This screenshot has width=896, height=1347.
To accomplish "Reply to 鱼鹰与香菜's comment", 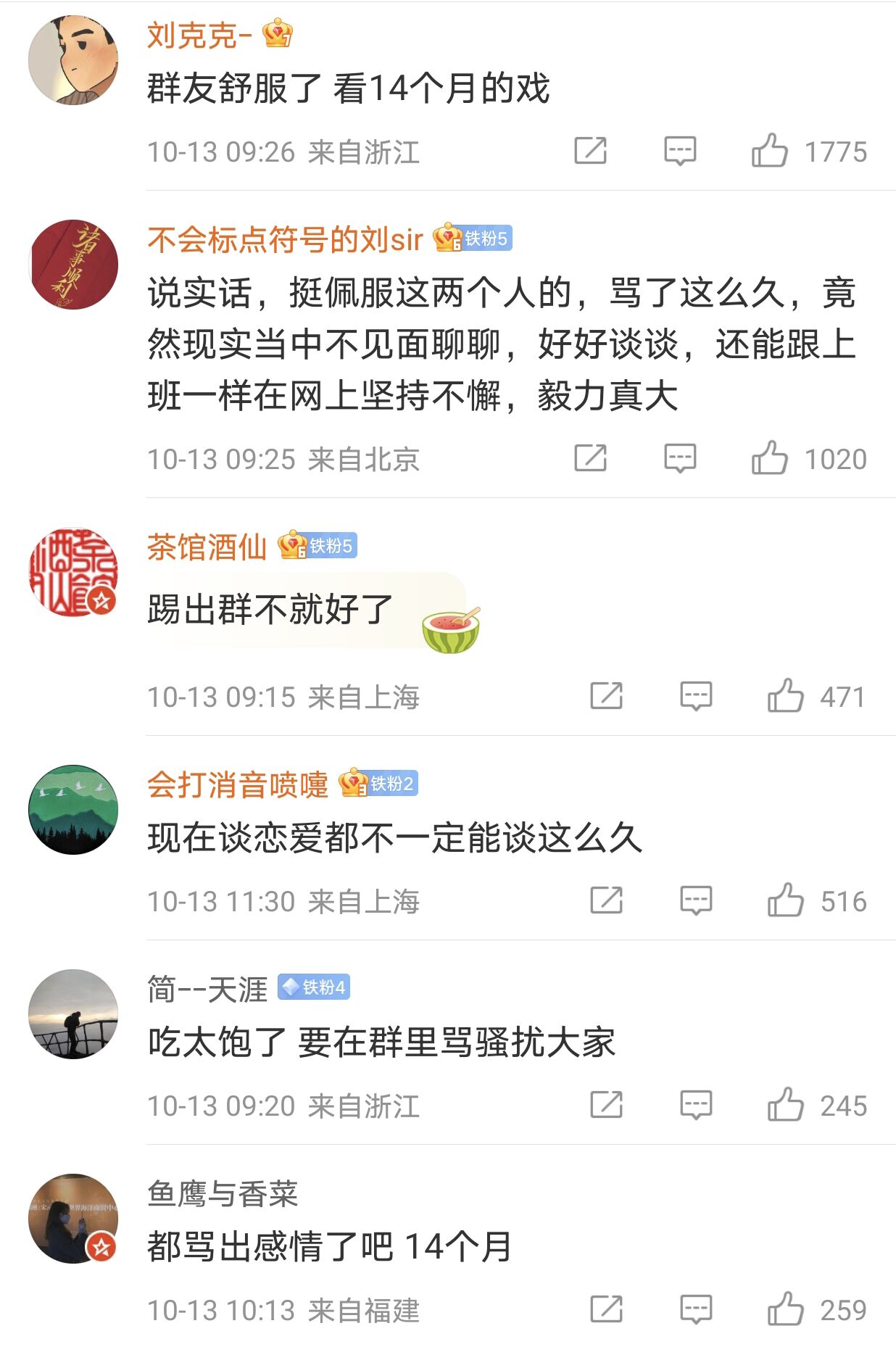I will pyautogui.click(x=696, y=1310).
